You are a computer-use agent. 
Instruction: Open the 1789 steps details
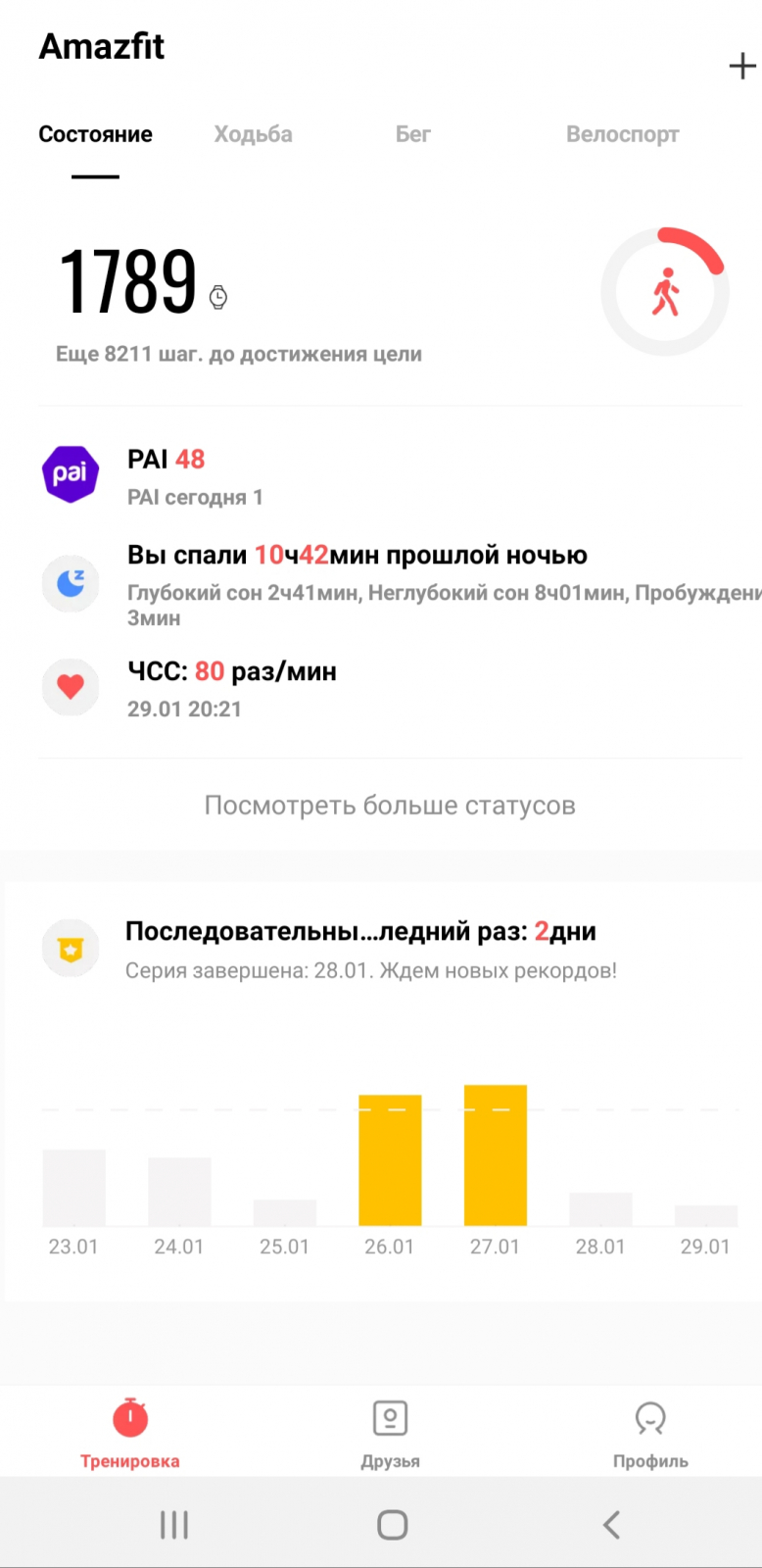(128, 283)
